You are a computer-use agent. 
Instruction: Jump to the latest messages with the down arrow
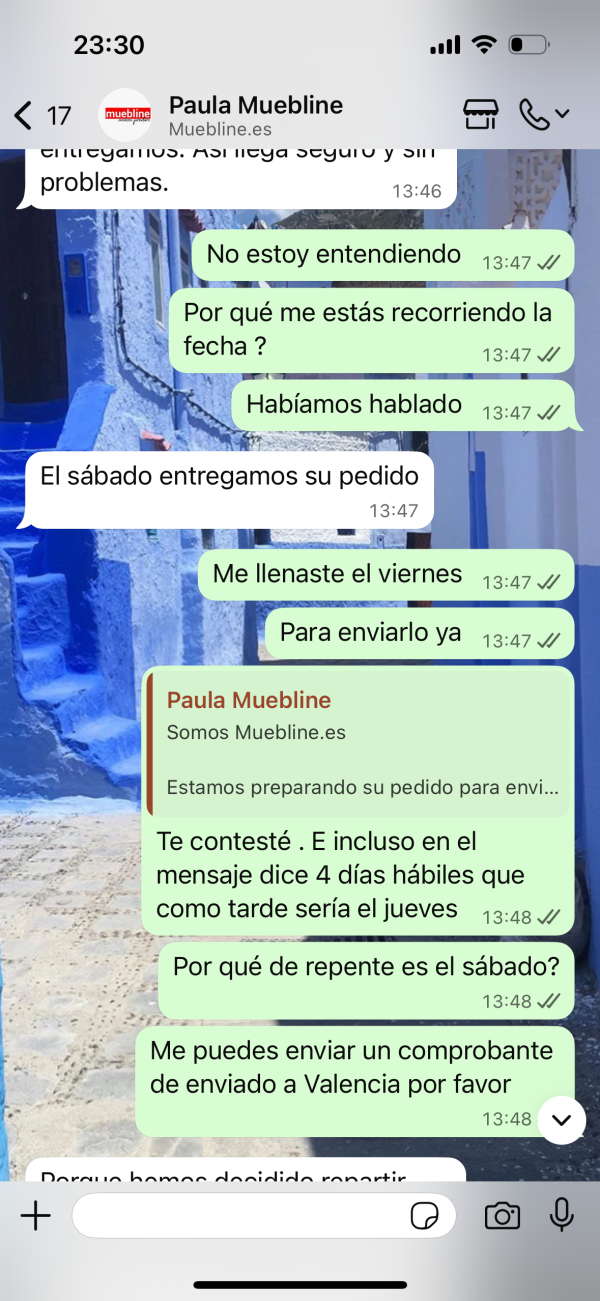[x=561, y=1119]
